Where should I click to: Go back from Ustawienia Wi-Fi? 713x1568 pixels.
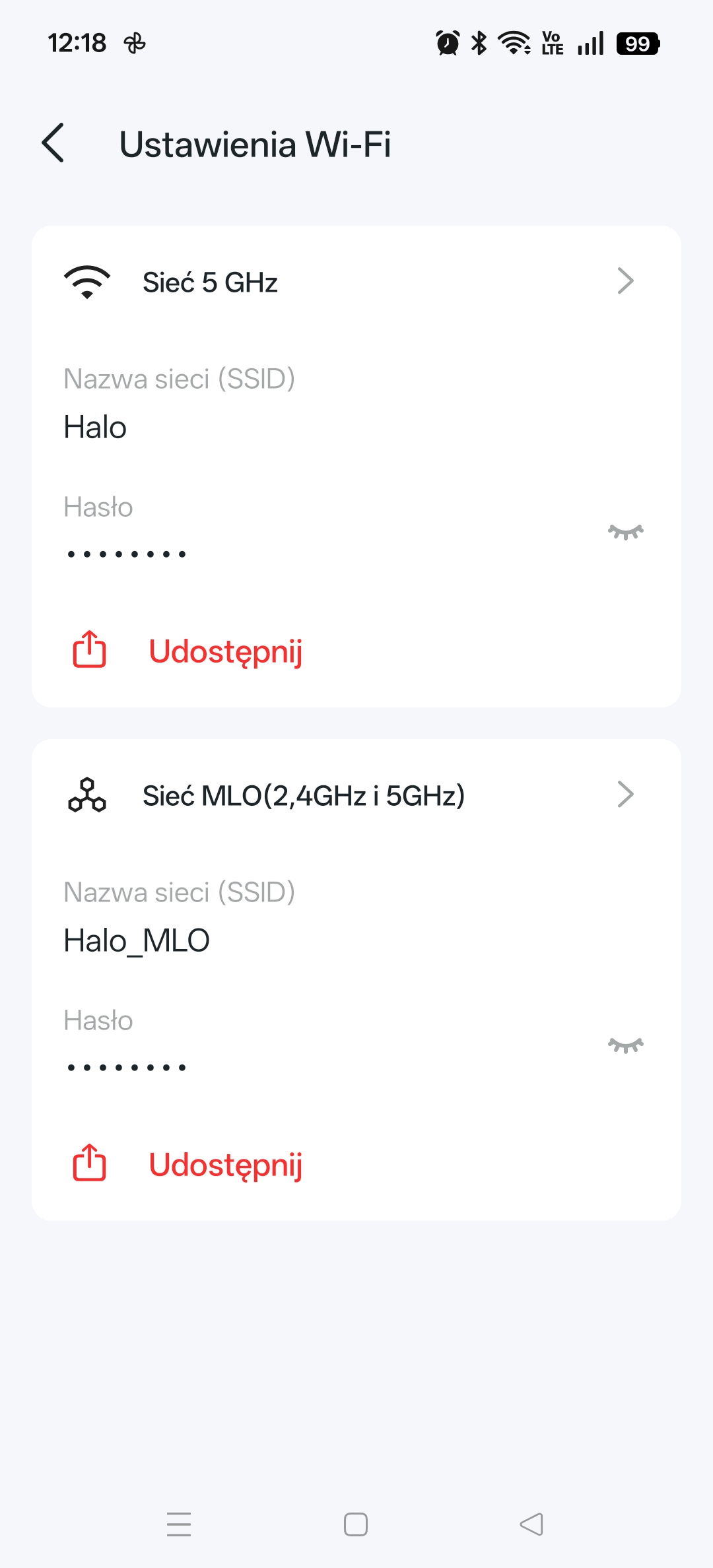pyautogui.click(x=53, y=143)
